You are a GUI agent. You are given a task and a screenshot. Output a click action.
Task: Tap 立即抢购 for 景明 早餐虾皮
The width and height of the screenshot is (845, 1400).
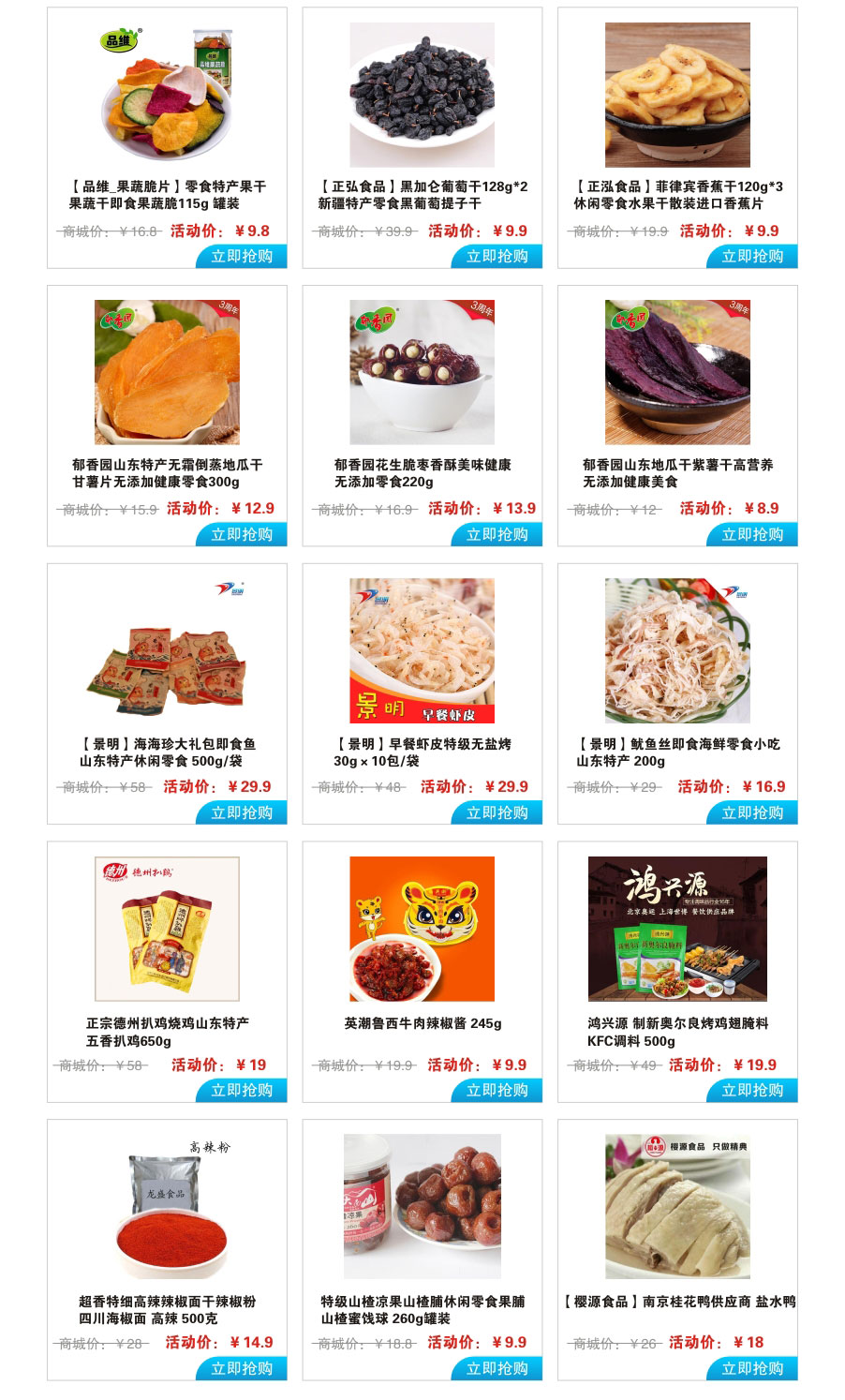(497, 812)
